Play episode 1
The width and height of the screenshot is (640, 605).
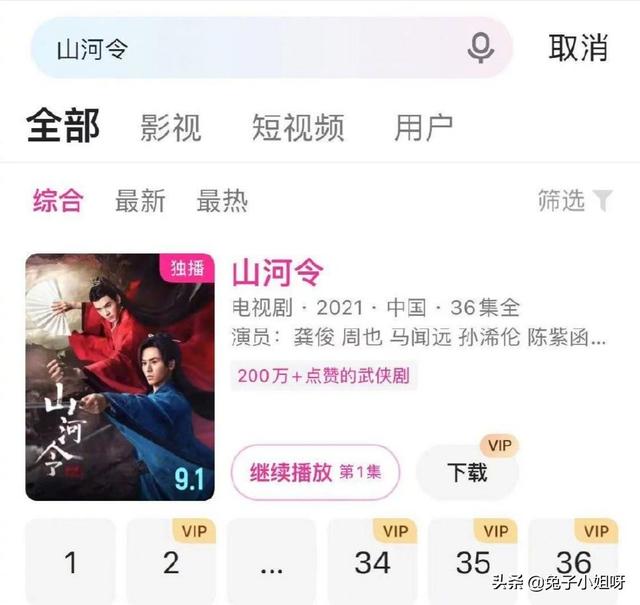70,562
